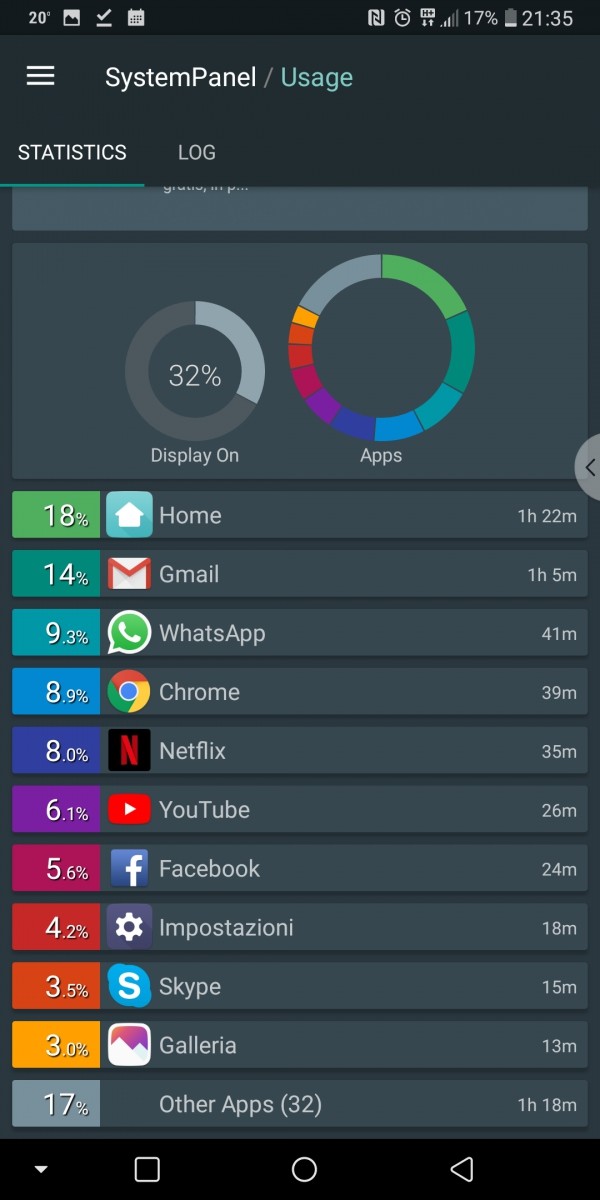Open the side panel edge handle arrow

point(589,466)
